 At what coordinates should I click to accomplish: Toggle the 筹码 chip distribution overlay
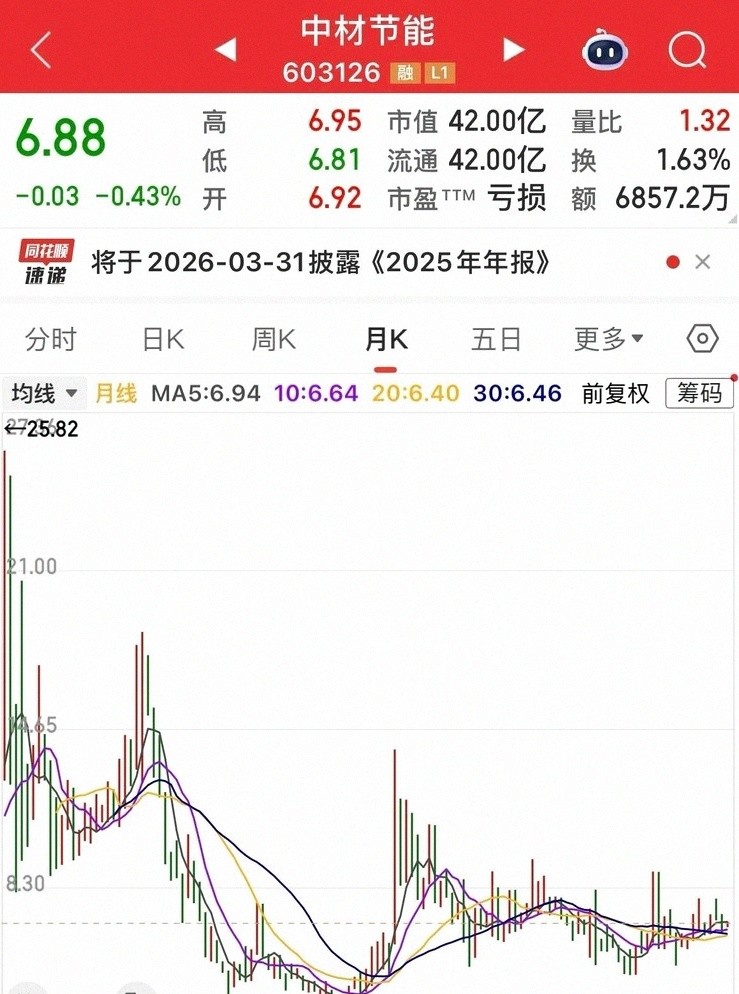(700, 393)
